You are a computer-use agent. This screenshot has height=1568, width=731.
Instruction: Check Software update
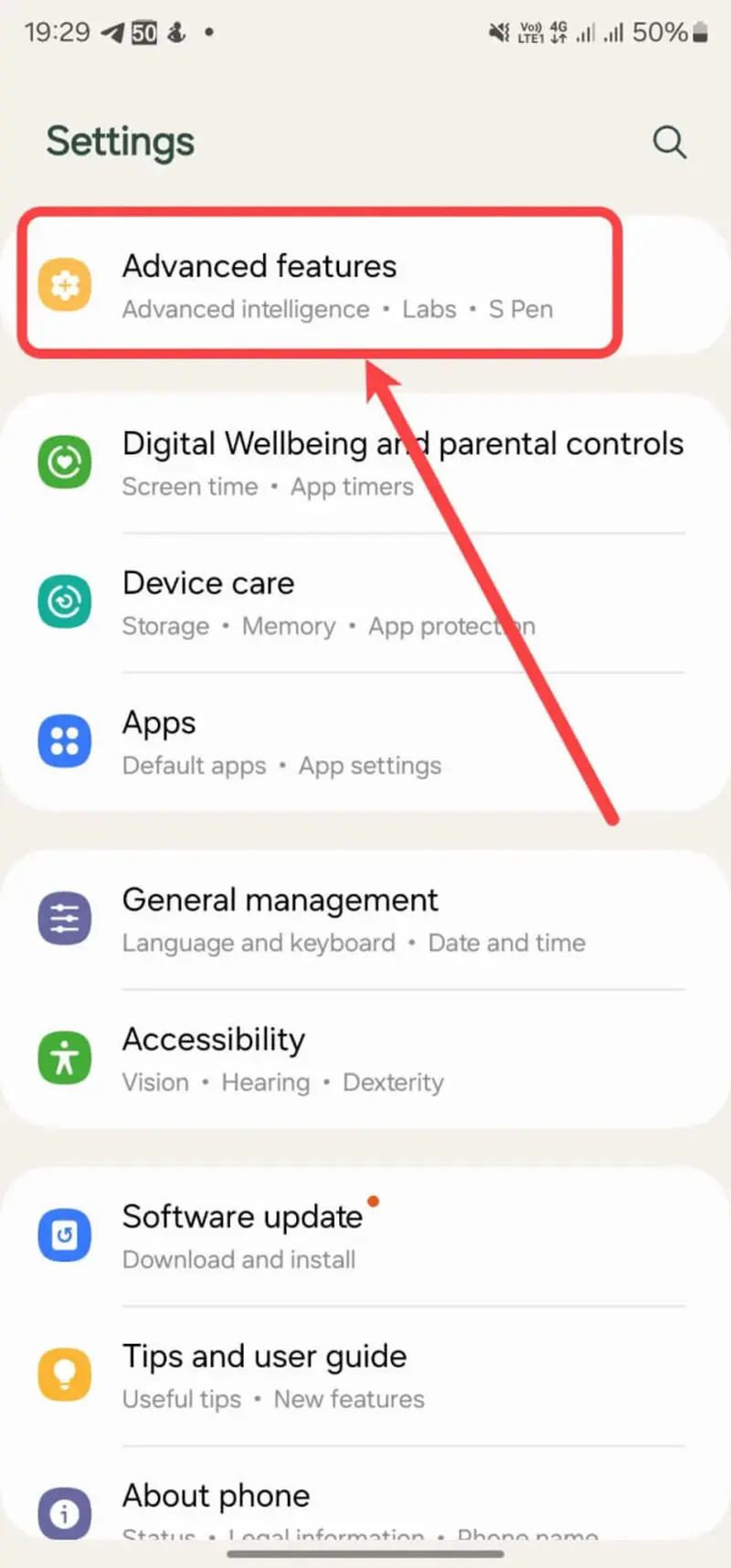(x=365, y=1236)
